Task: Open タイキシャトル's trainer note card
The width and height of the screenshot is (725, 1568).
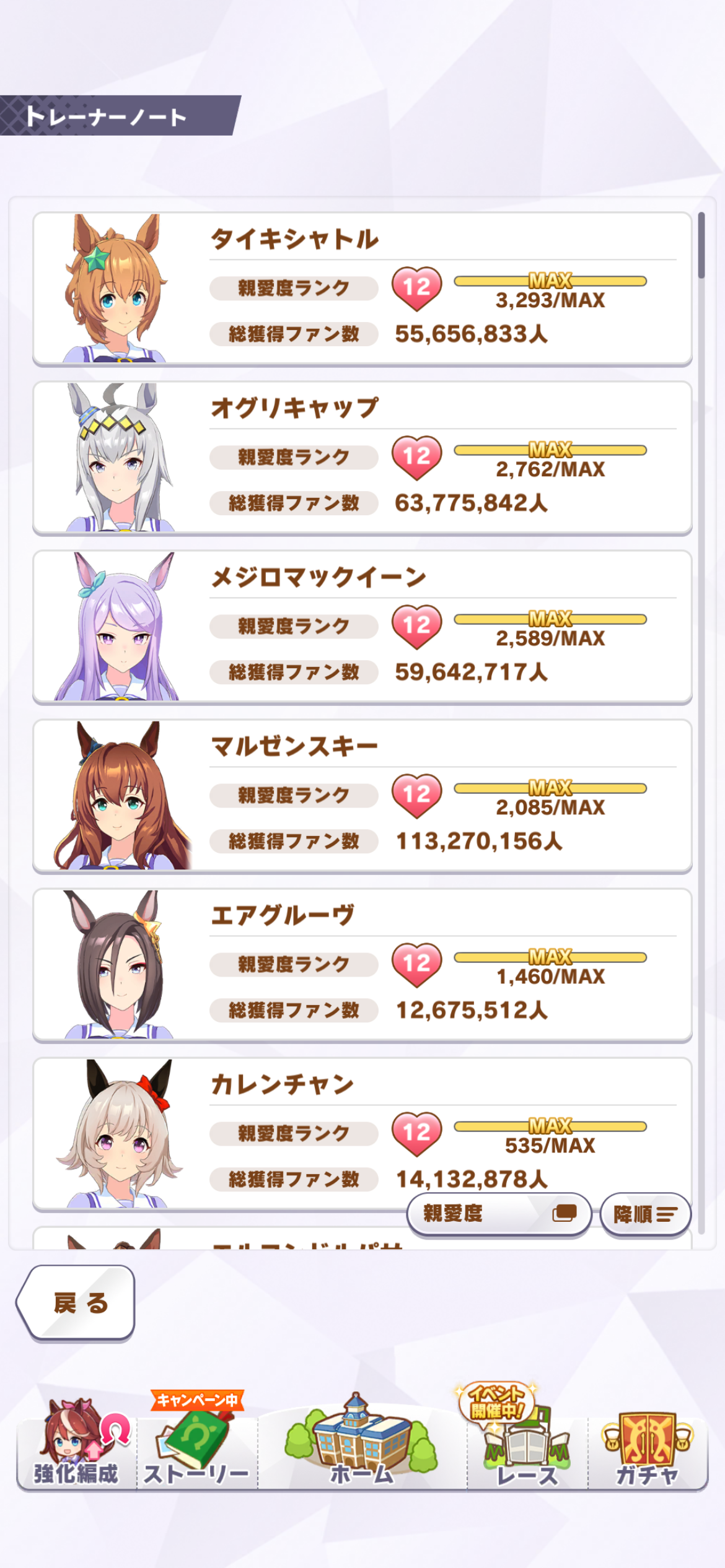Action: click(x=362, y=289)
